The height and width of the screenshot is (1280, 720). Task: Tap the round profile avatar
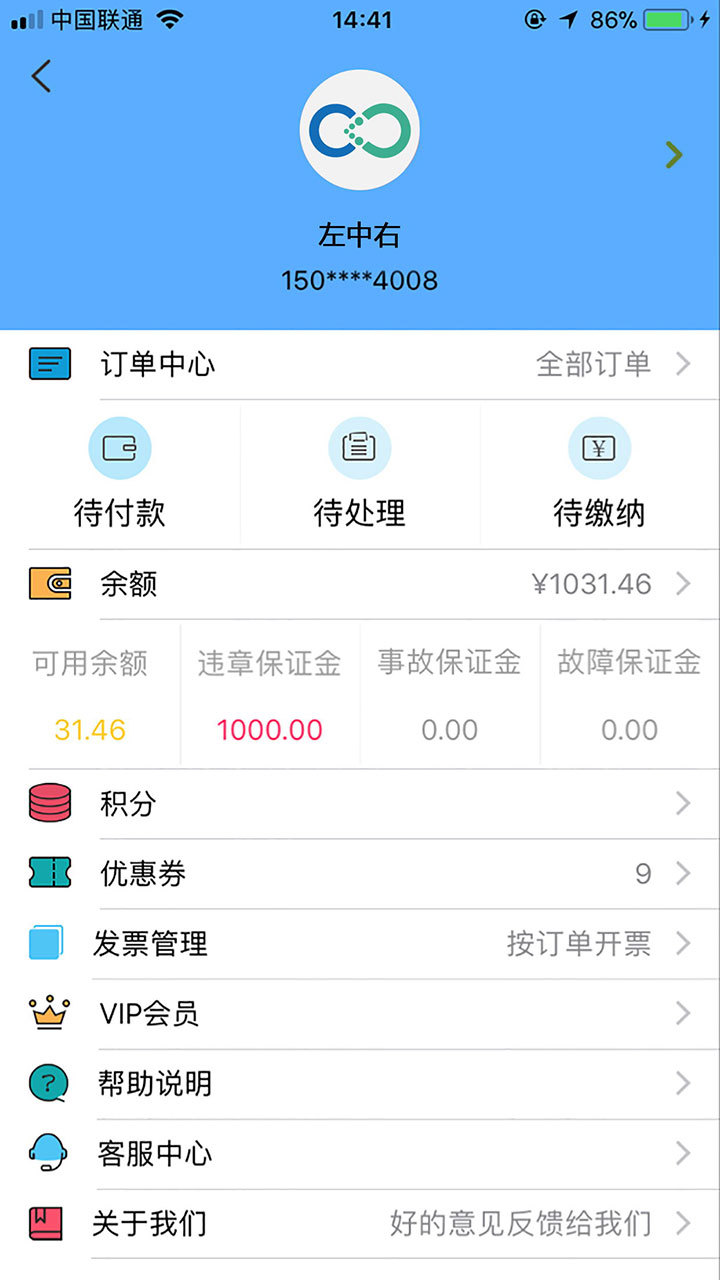[x=360, y=130]
